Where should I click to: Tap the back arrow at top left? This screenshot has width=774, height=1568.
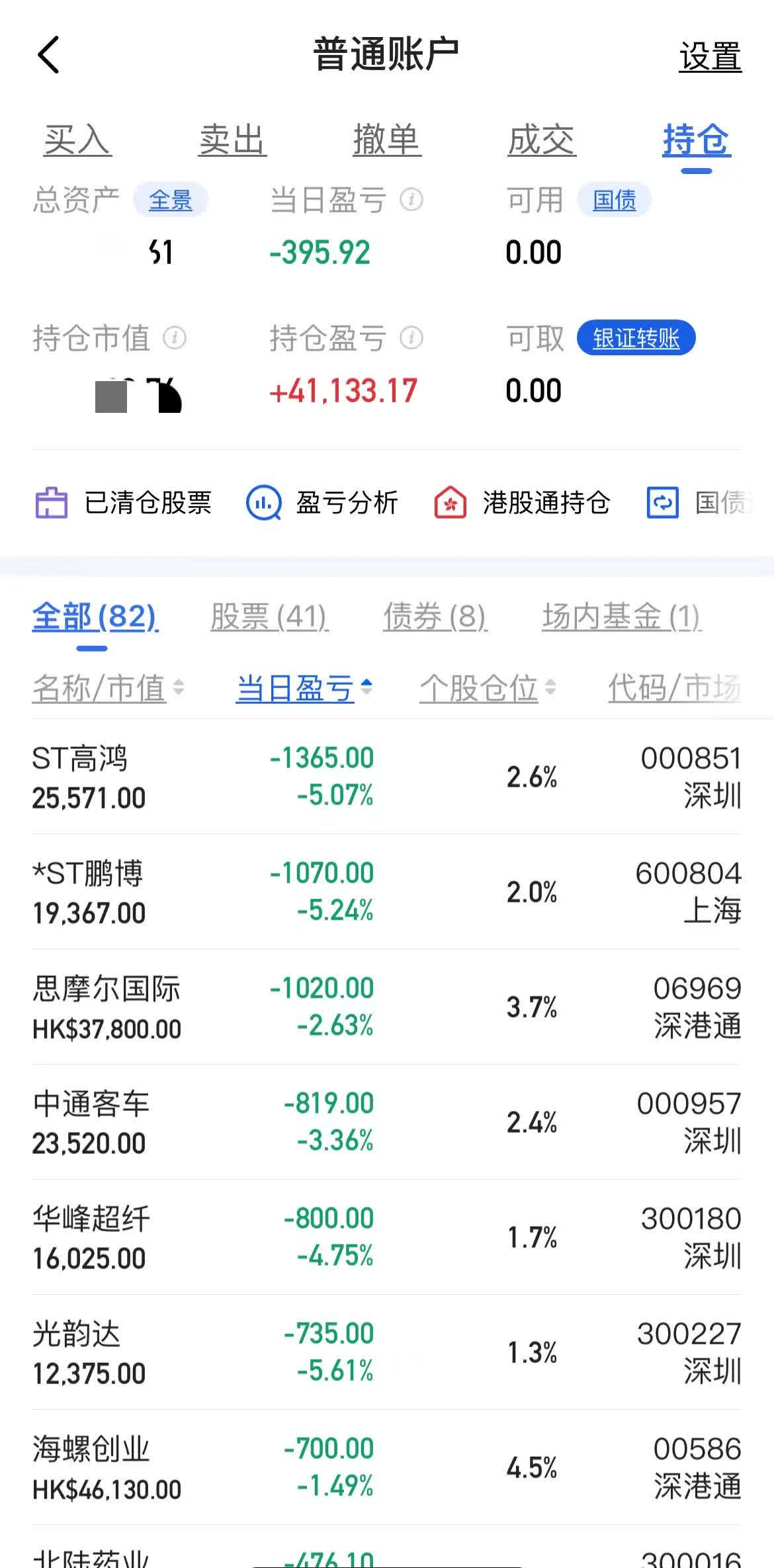(x=48, y=56)
